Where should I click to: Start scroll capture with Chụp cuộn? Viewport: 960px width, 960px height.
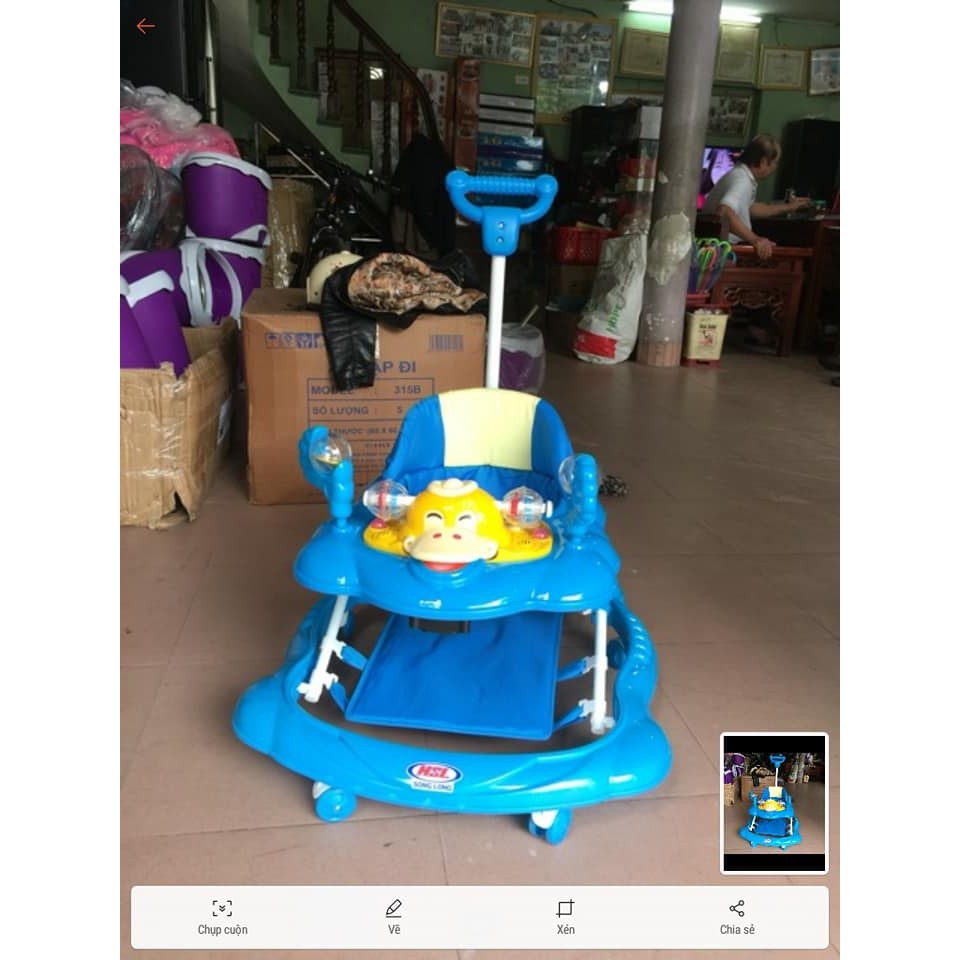point(222,916)
